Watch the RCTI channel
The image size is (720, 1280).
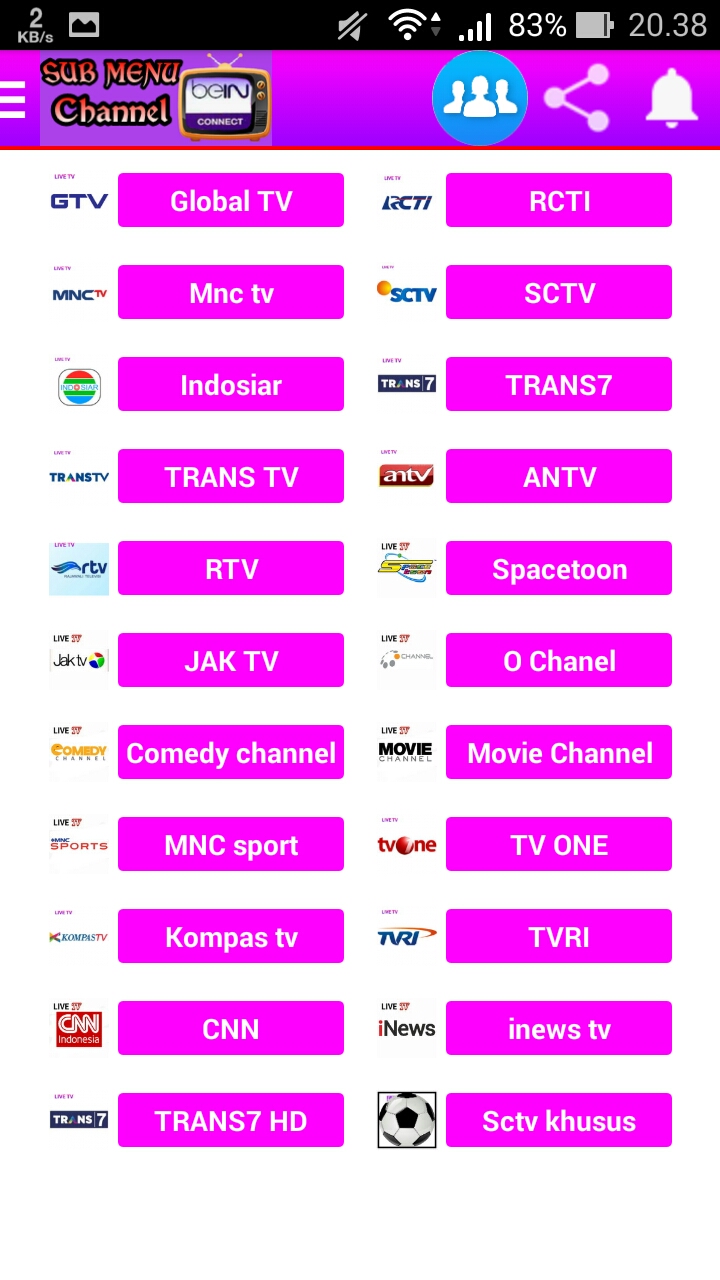tap(559, 200)
